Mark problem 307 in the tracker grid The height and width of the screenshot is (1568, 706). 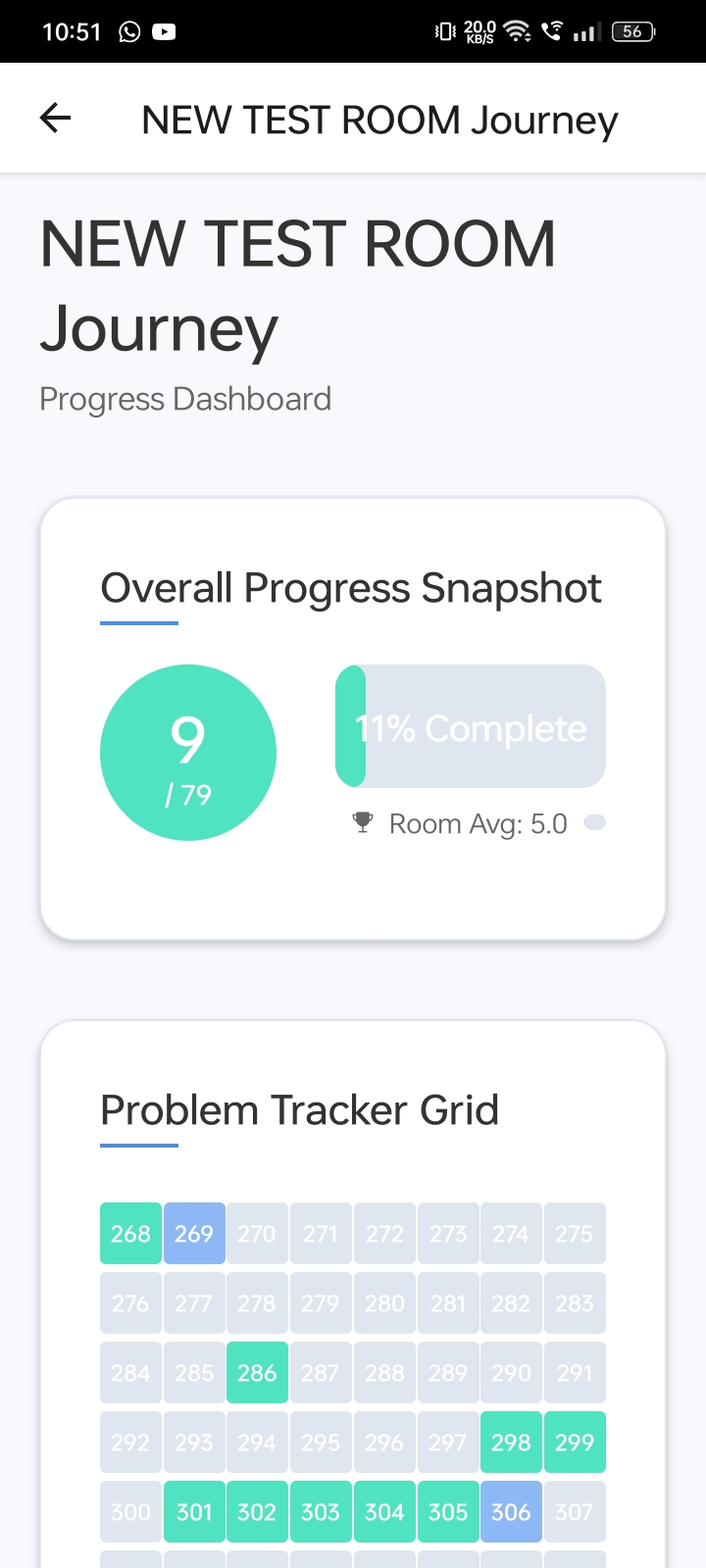(575, 1511)
